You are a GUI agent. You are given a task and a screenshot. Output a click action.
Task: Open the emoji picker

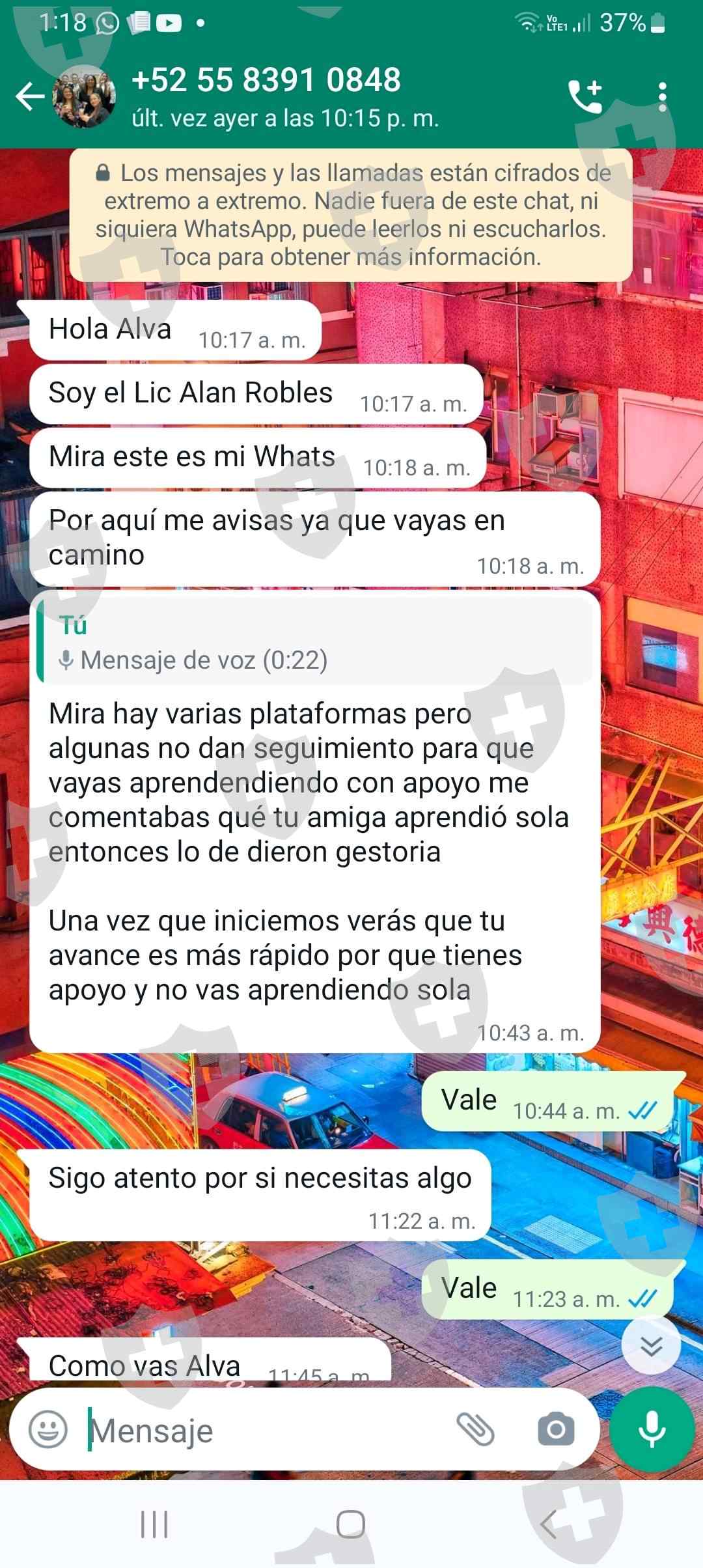(48, 1430)
